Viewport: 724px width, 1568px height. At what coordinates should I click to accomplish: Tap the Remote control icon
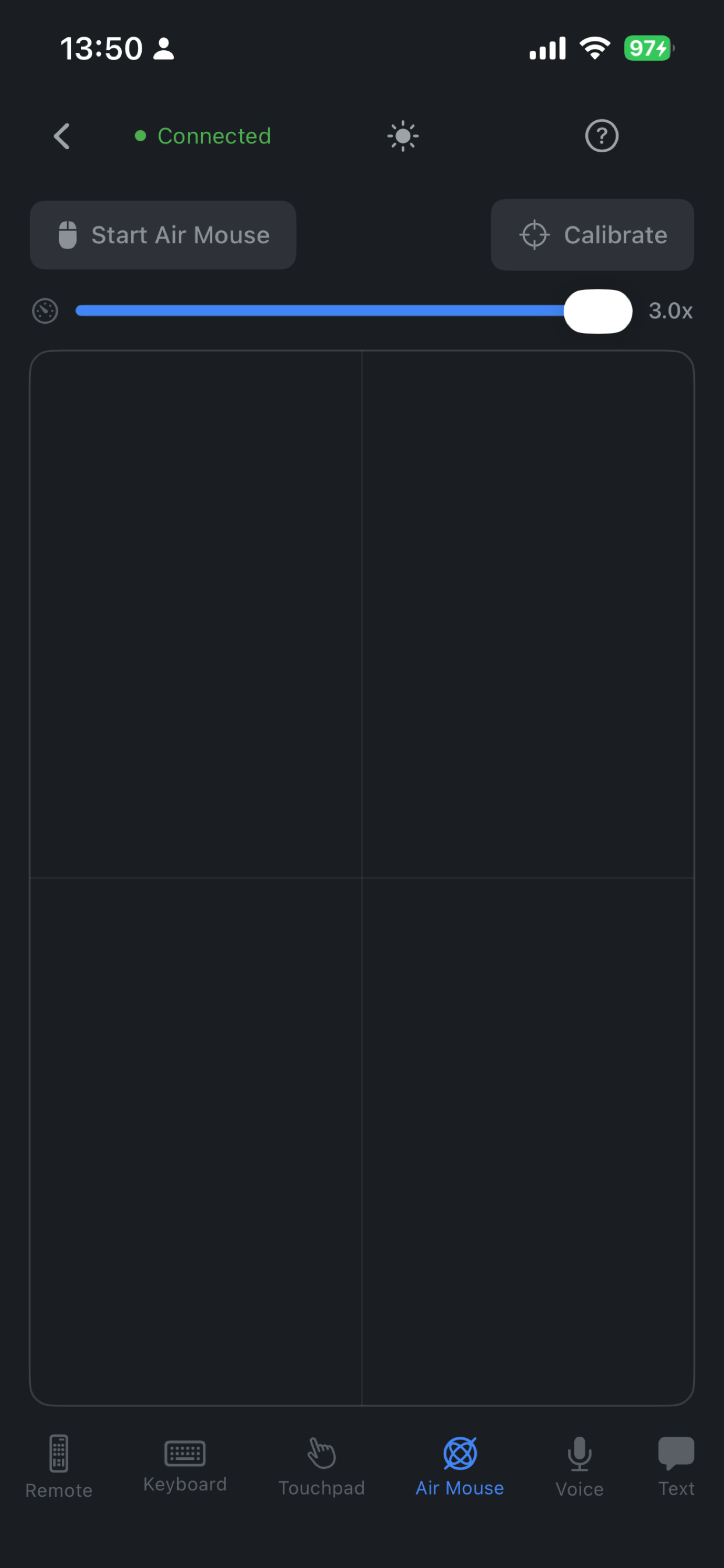58,1454
